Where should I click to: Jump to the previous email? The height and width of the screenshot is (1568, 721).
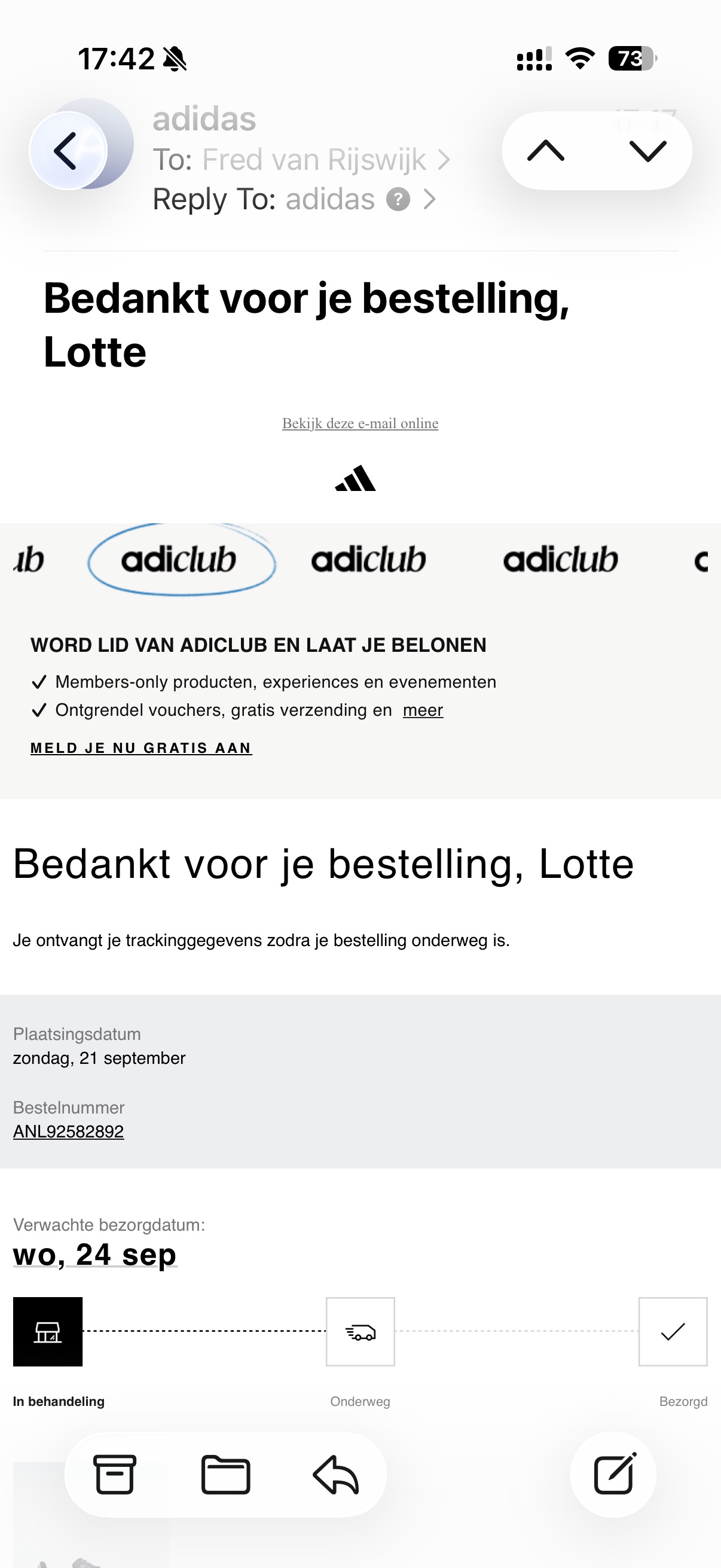pos(546,150)
